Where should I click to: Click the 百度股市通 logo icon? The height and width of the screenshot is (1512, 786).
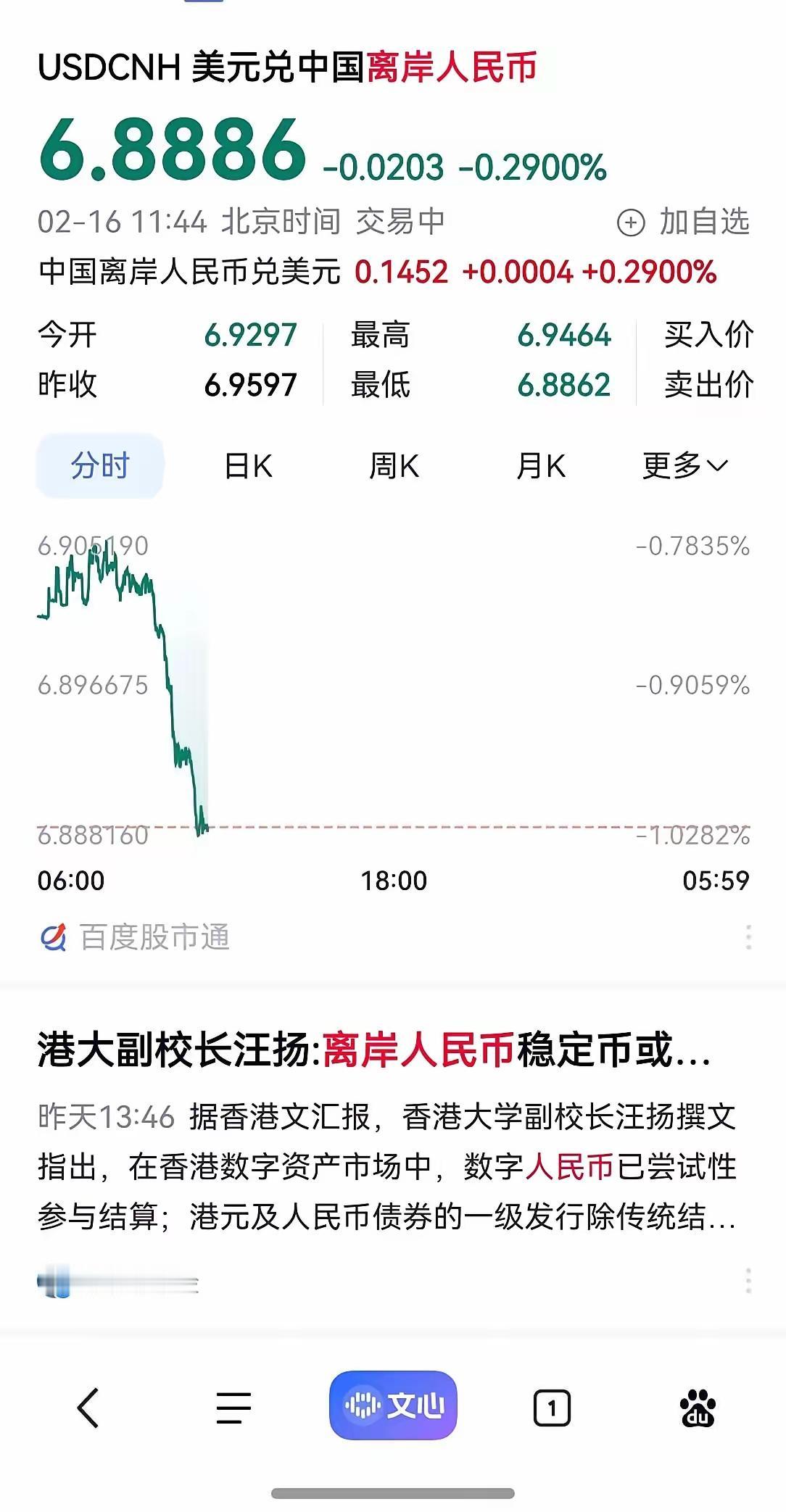click(x=52, y=937)
